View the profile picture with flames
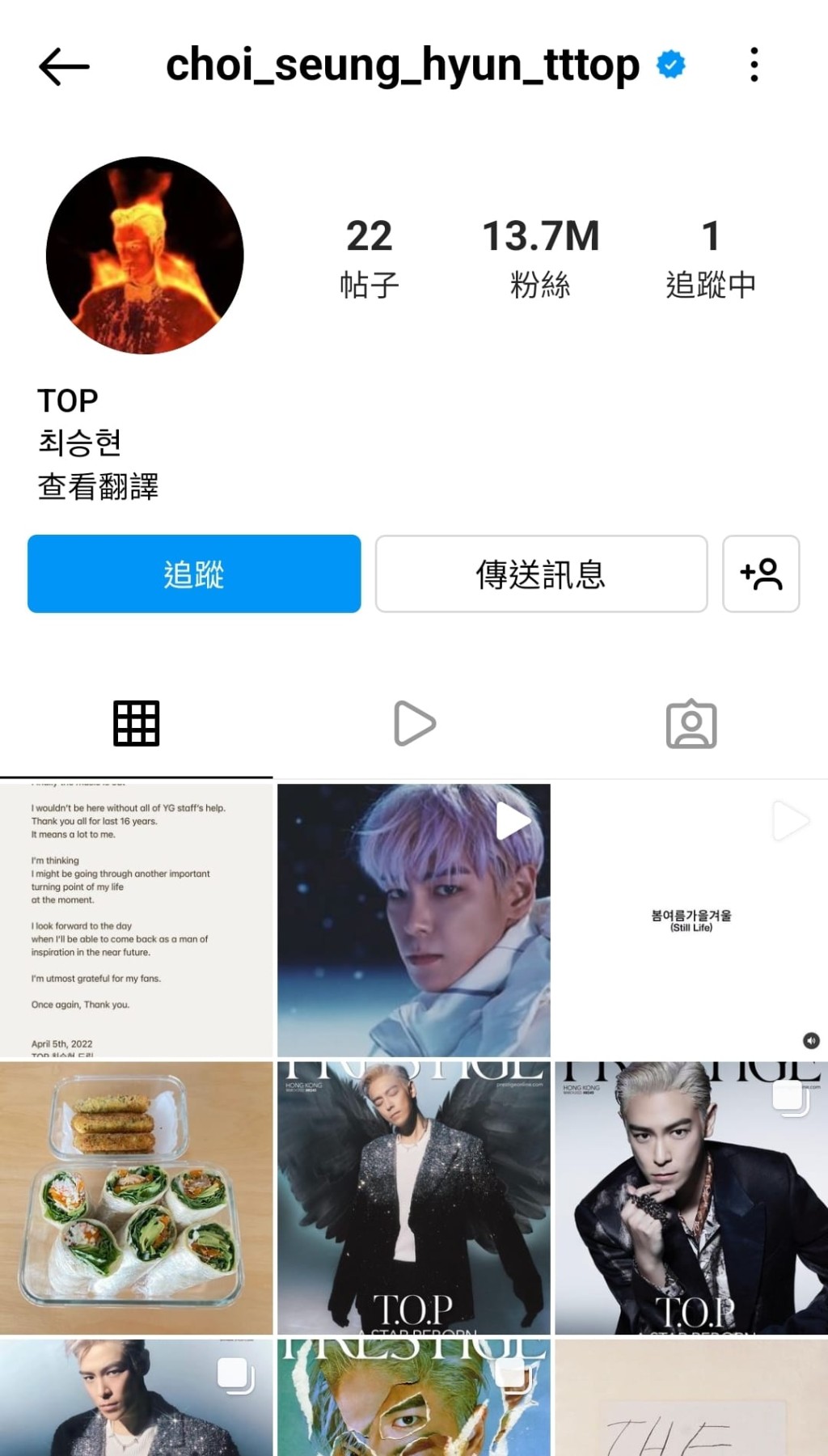Viewport: 828px width, 1456px height. (x=145, y=256)
